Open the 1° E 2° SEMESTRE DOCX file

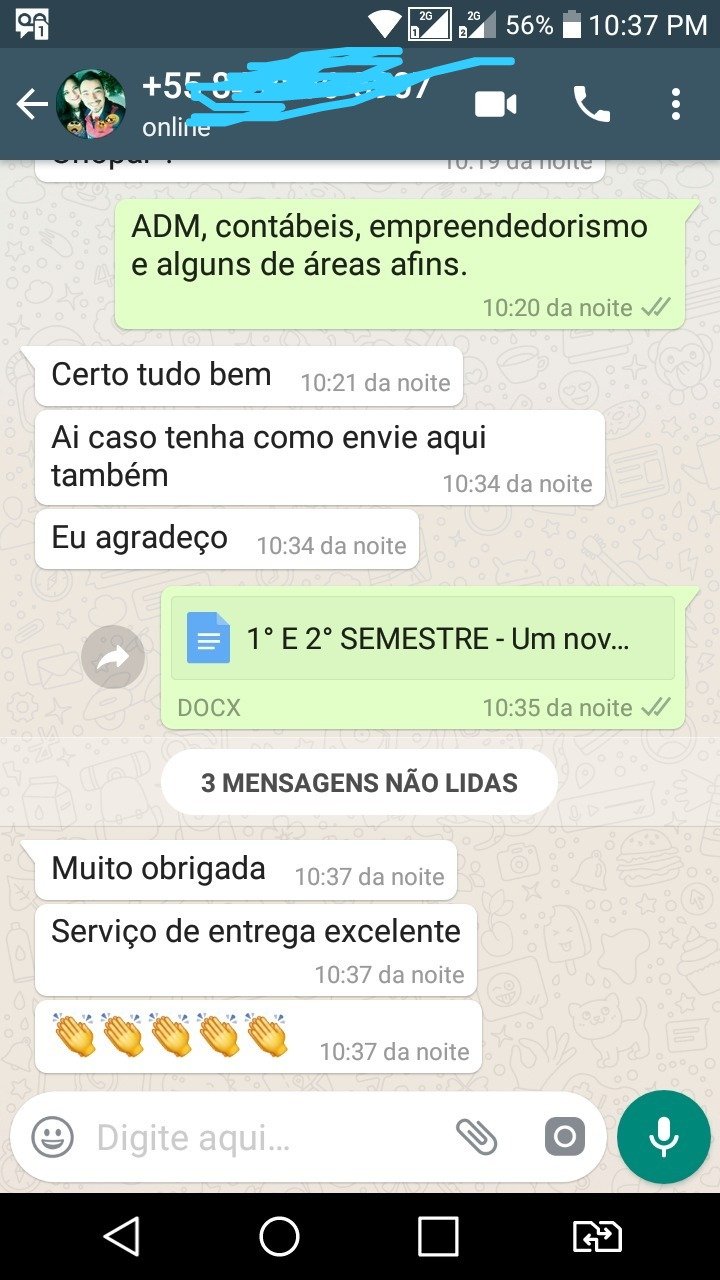(x=422, y=639)
